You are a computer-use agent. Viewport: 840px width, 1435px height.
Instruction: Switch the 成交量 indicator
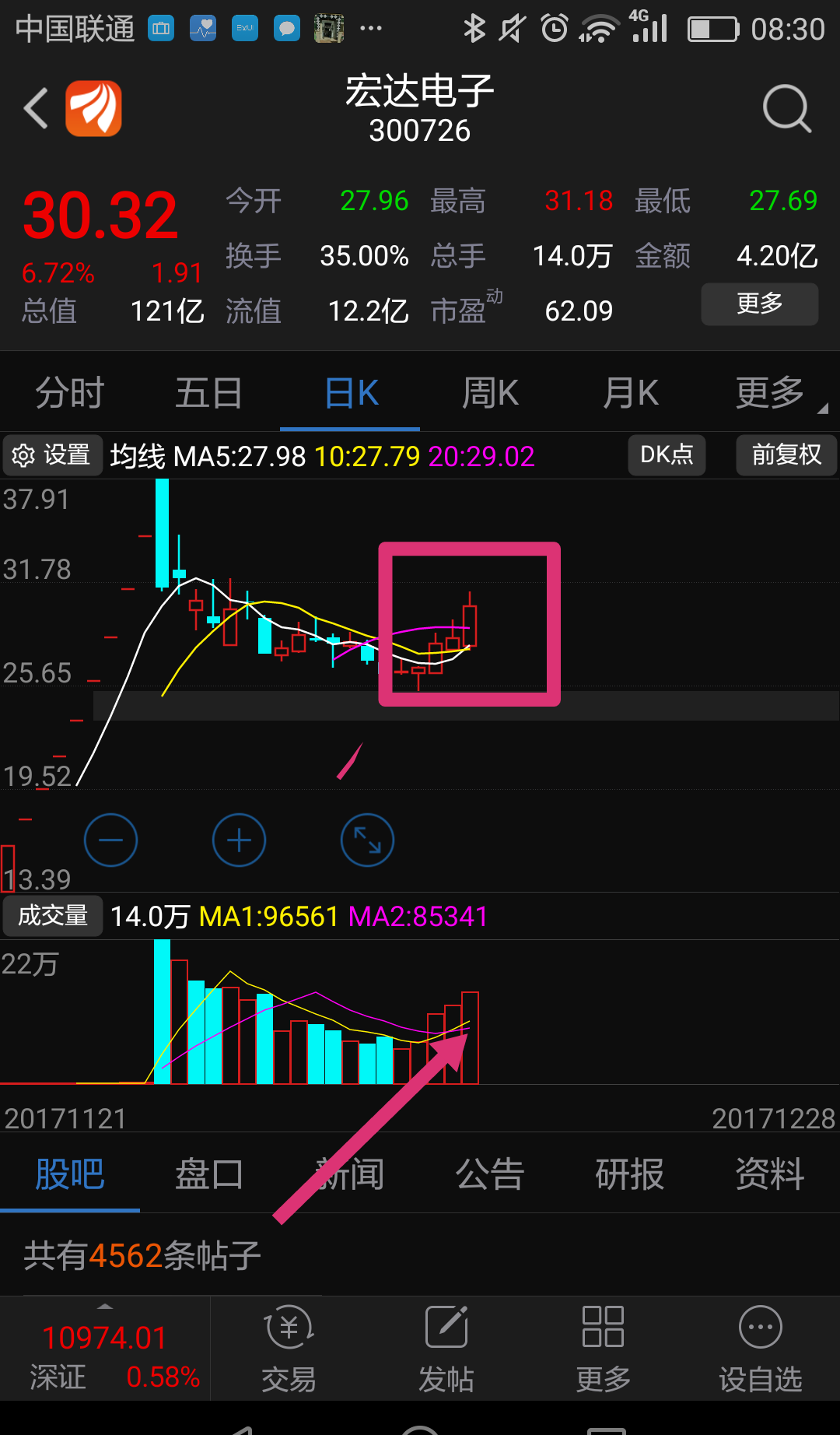[x=52, y=916]
